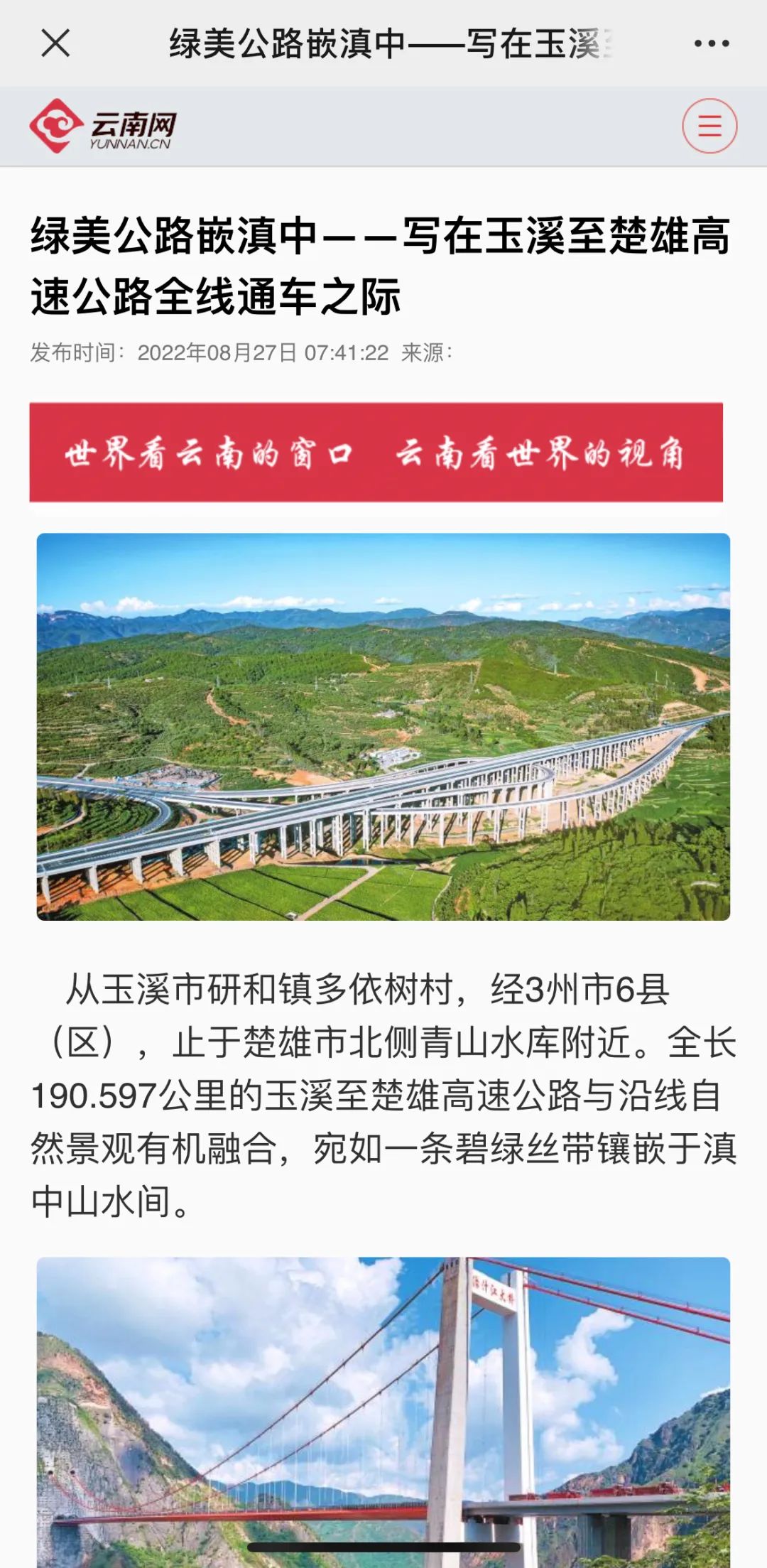767x1568 pixels.
Task: Open the red hamburger site menu
Action: (x=709, y=126)
